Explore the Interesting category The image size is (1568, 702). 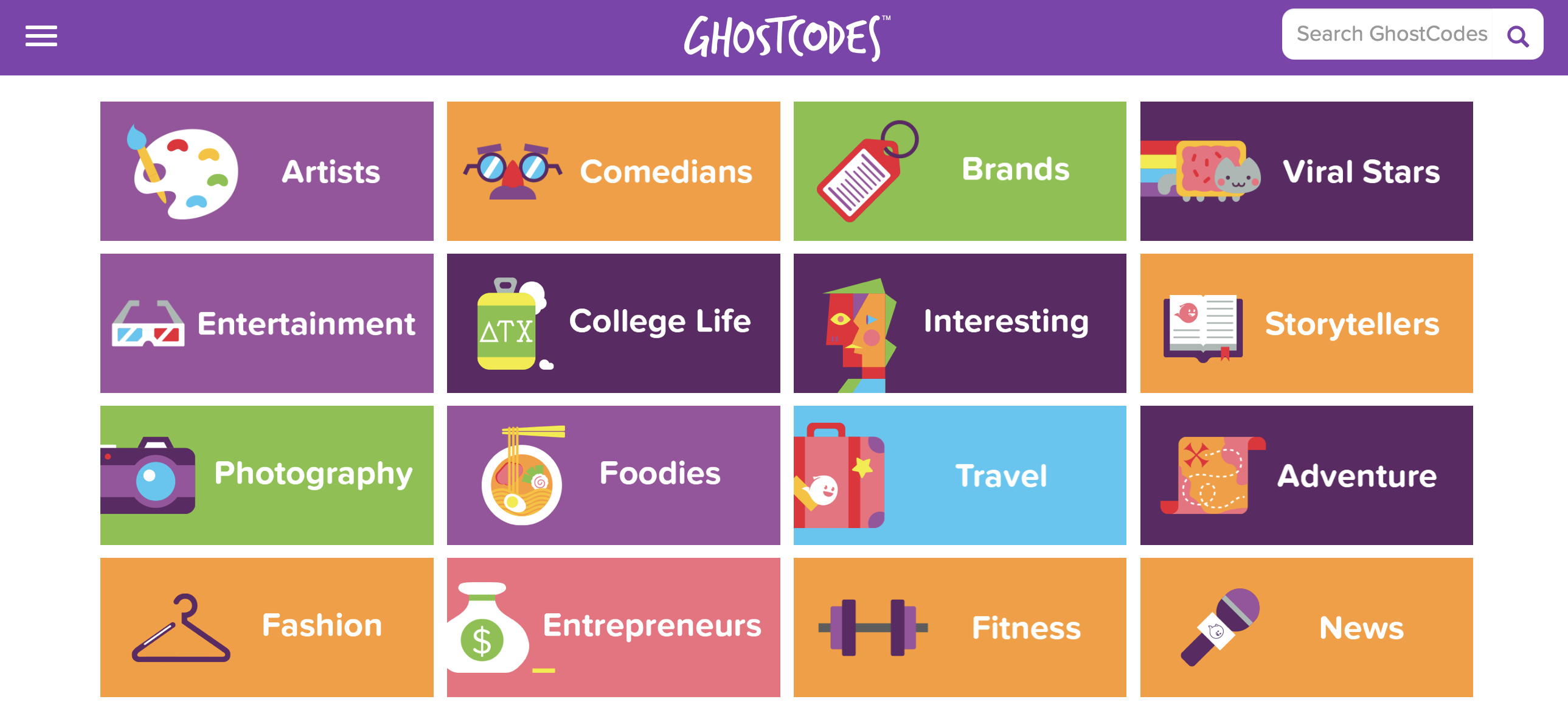(x=959, y=323)
